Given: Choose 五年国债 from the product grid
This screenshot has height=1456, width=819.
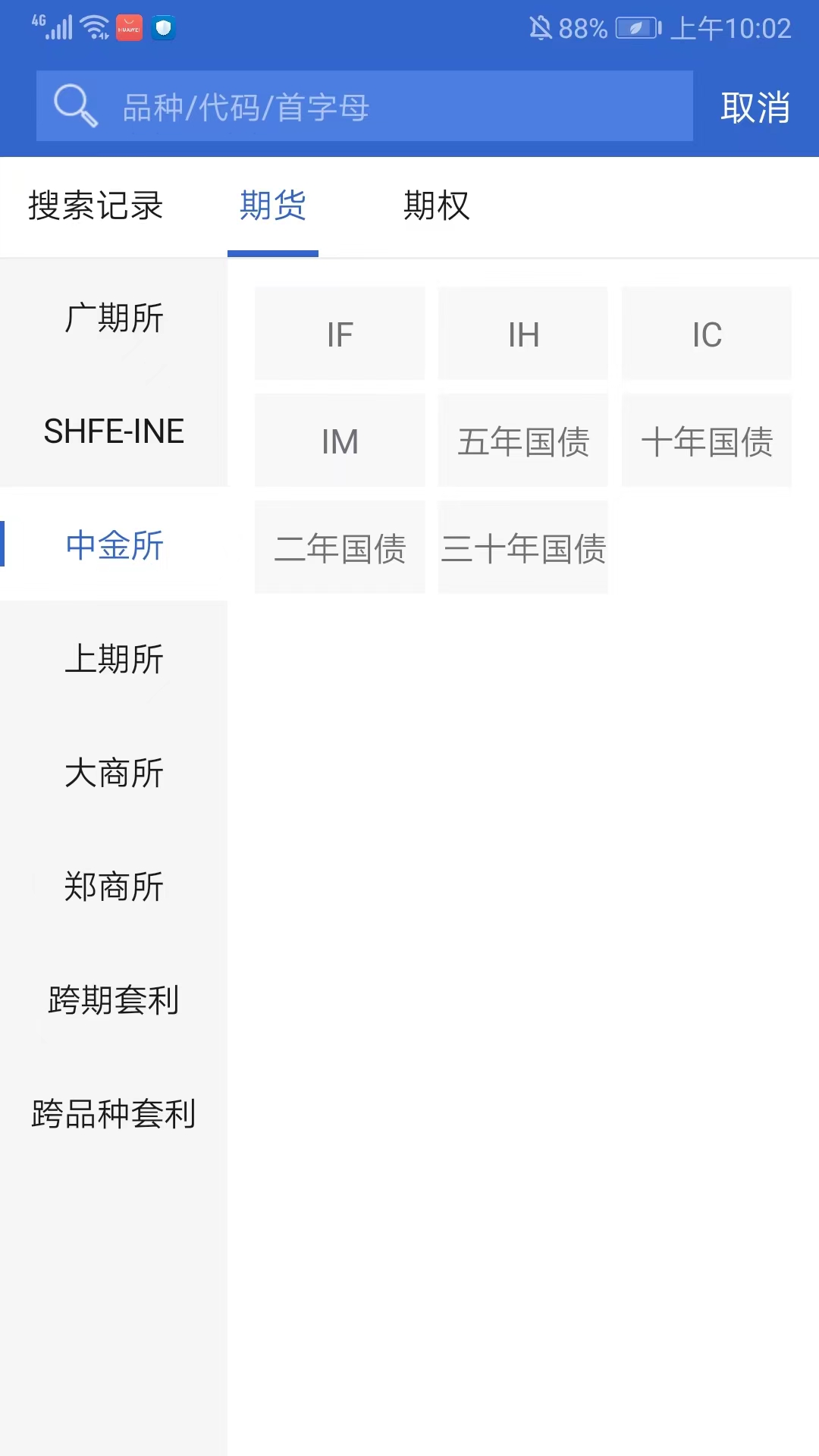Looking at the screenshot, I should pos(523,441).
